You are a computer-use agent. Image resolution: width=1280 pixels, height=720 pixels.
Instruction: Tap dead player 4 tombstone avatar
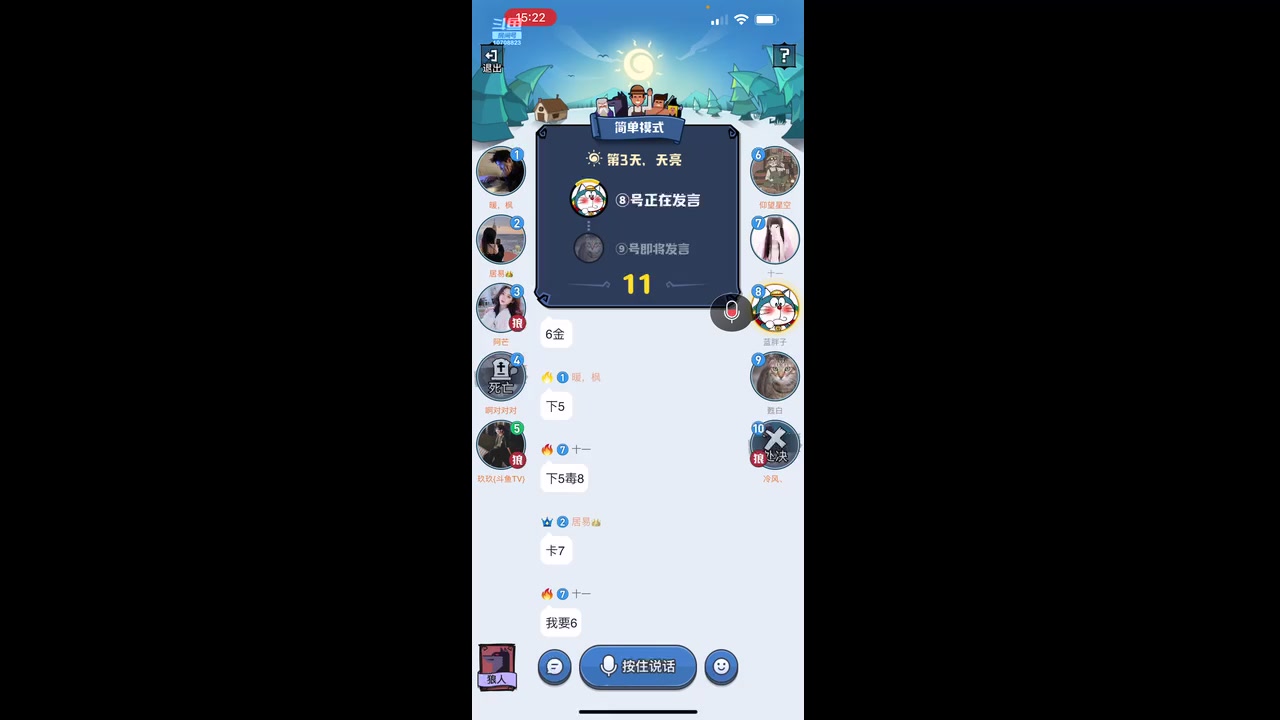pos(500,377)
